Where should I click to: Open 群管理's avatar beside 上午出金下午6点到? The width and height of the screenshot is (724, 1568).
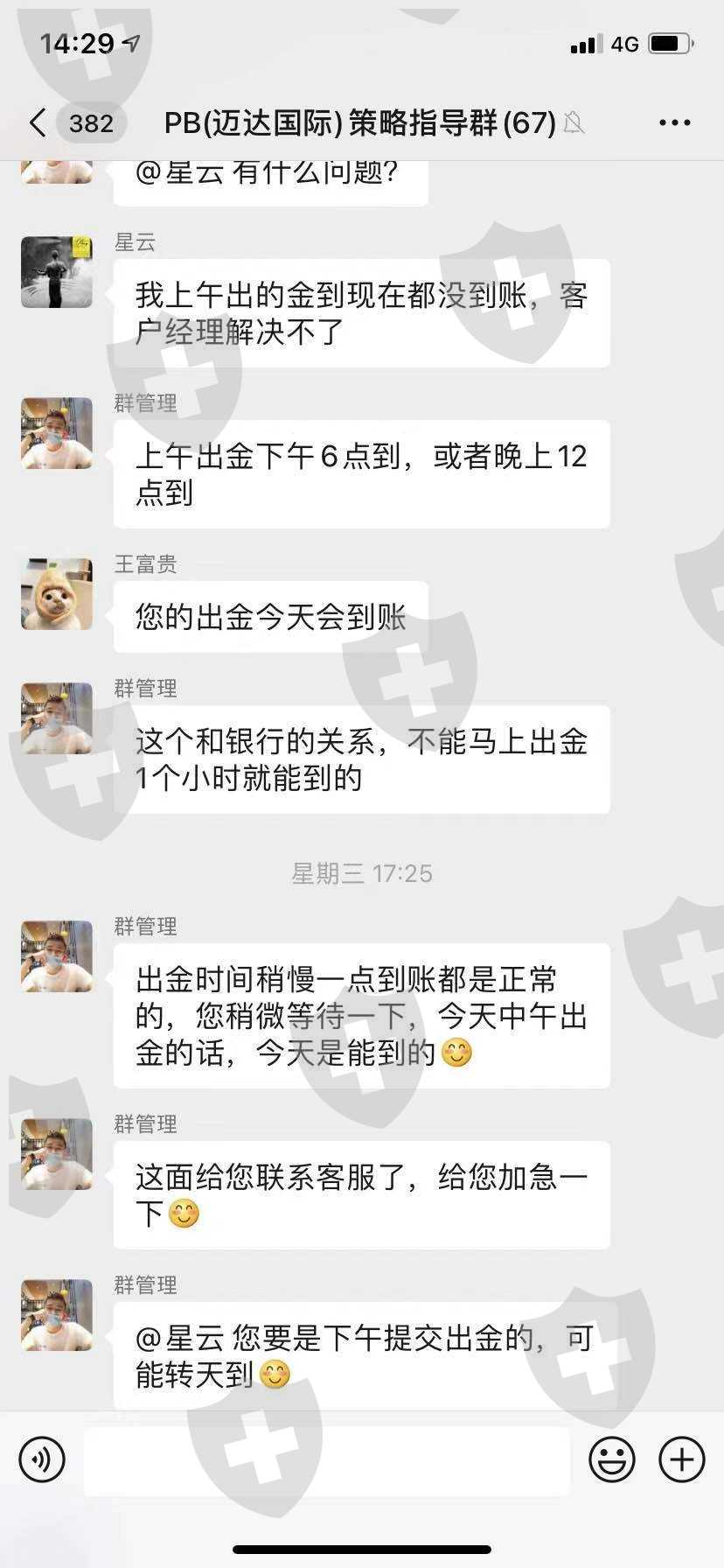point(57,433)
